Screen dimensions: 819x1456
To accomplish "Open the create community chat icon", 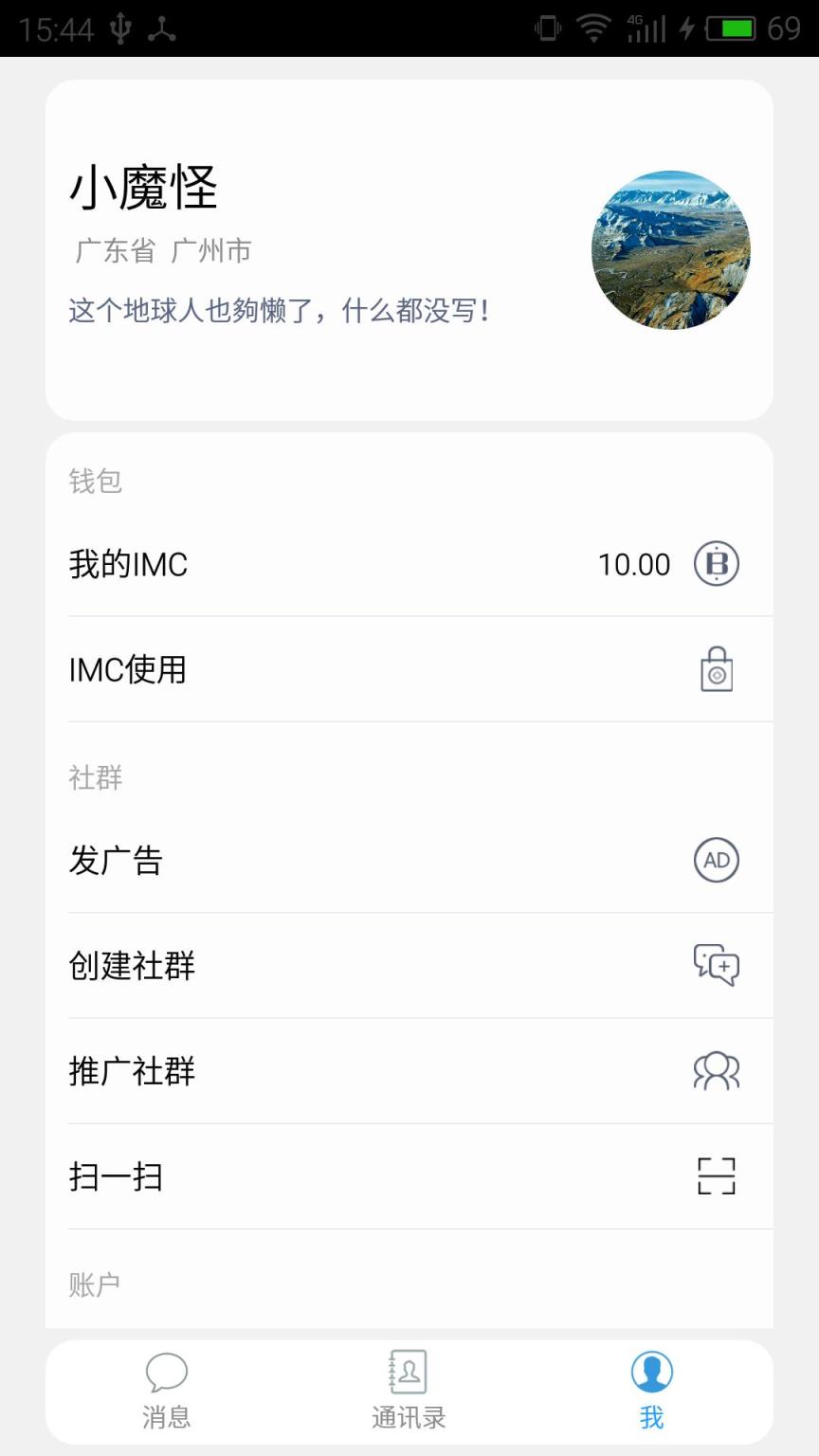I will click(716, 965).
